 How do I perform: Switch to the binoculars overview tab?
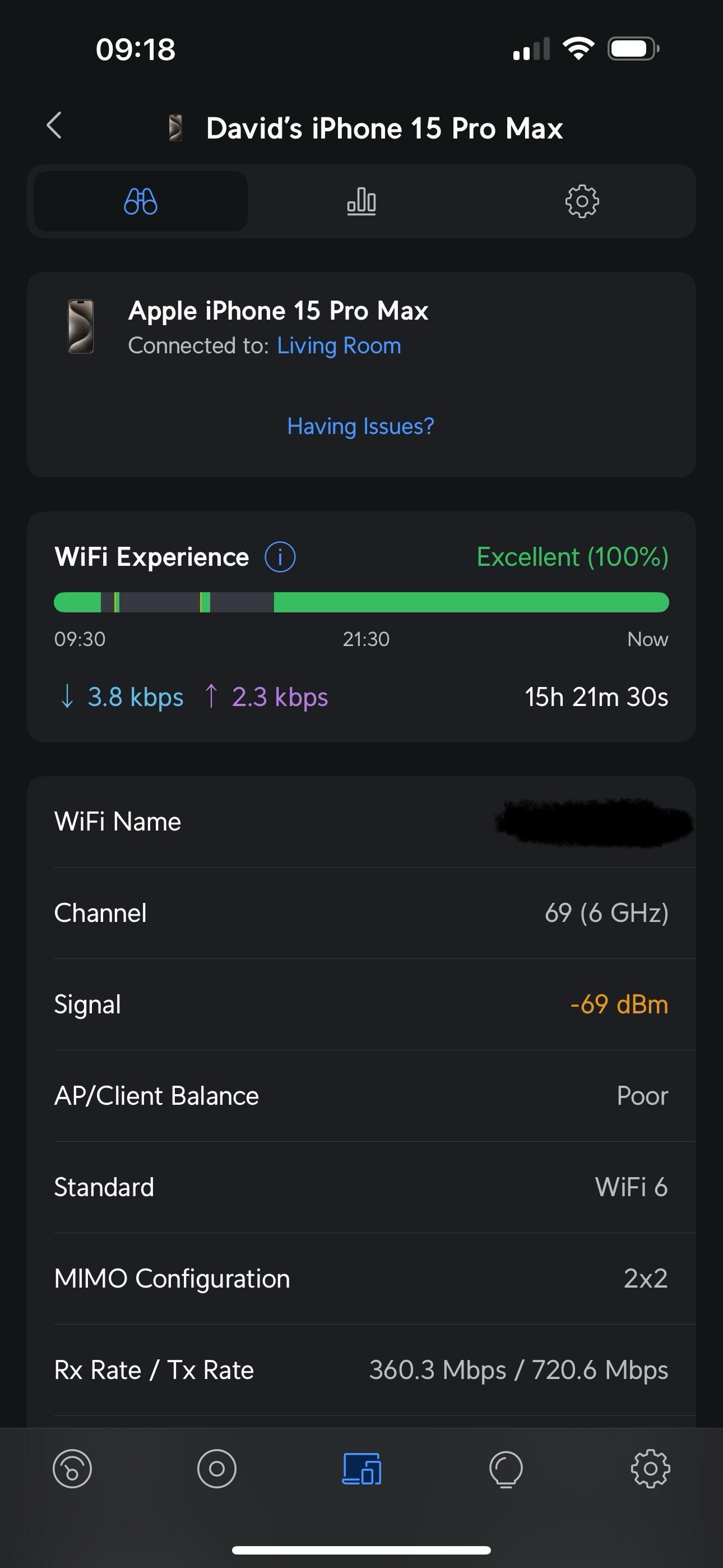(141, 201)
